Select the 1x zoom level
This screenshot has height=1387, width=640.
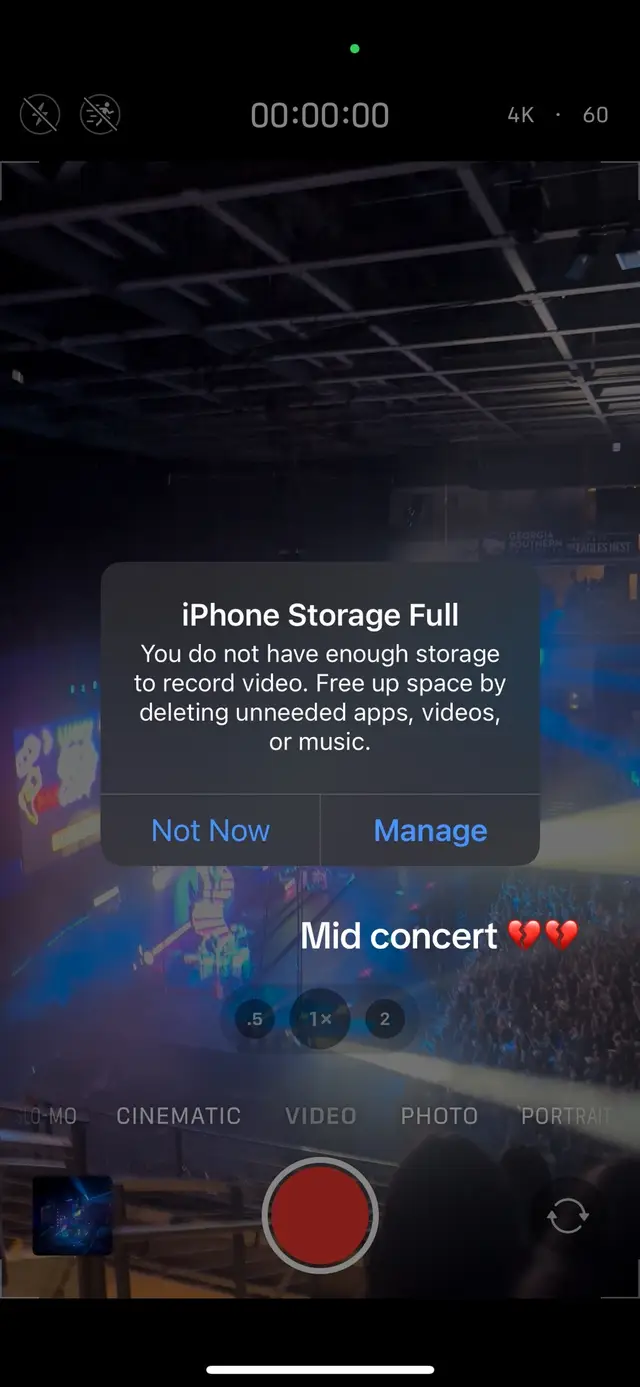320,1019
